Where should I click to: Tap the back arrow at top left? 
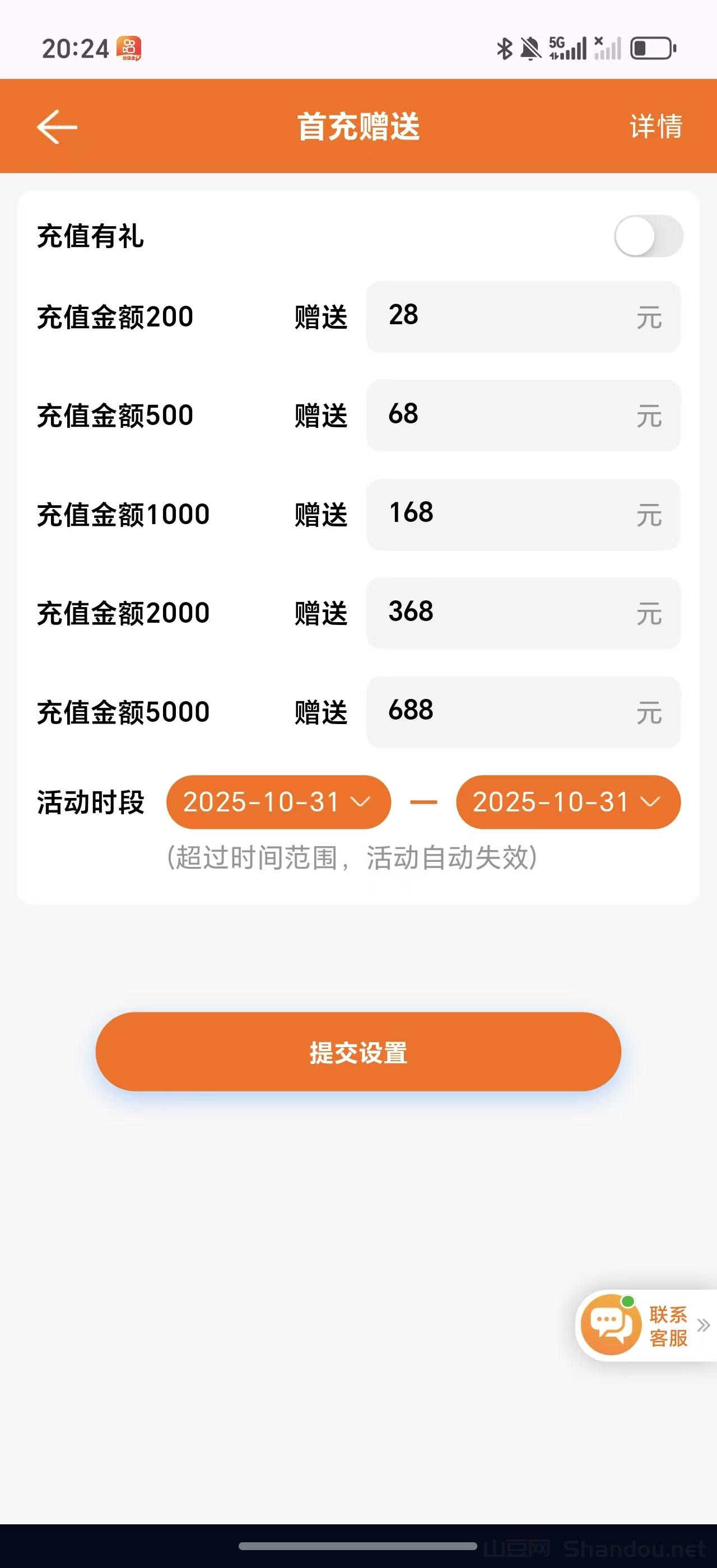pos(57,127)
